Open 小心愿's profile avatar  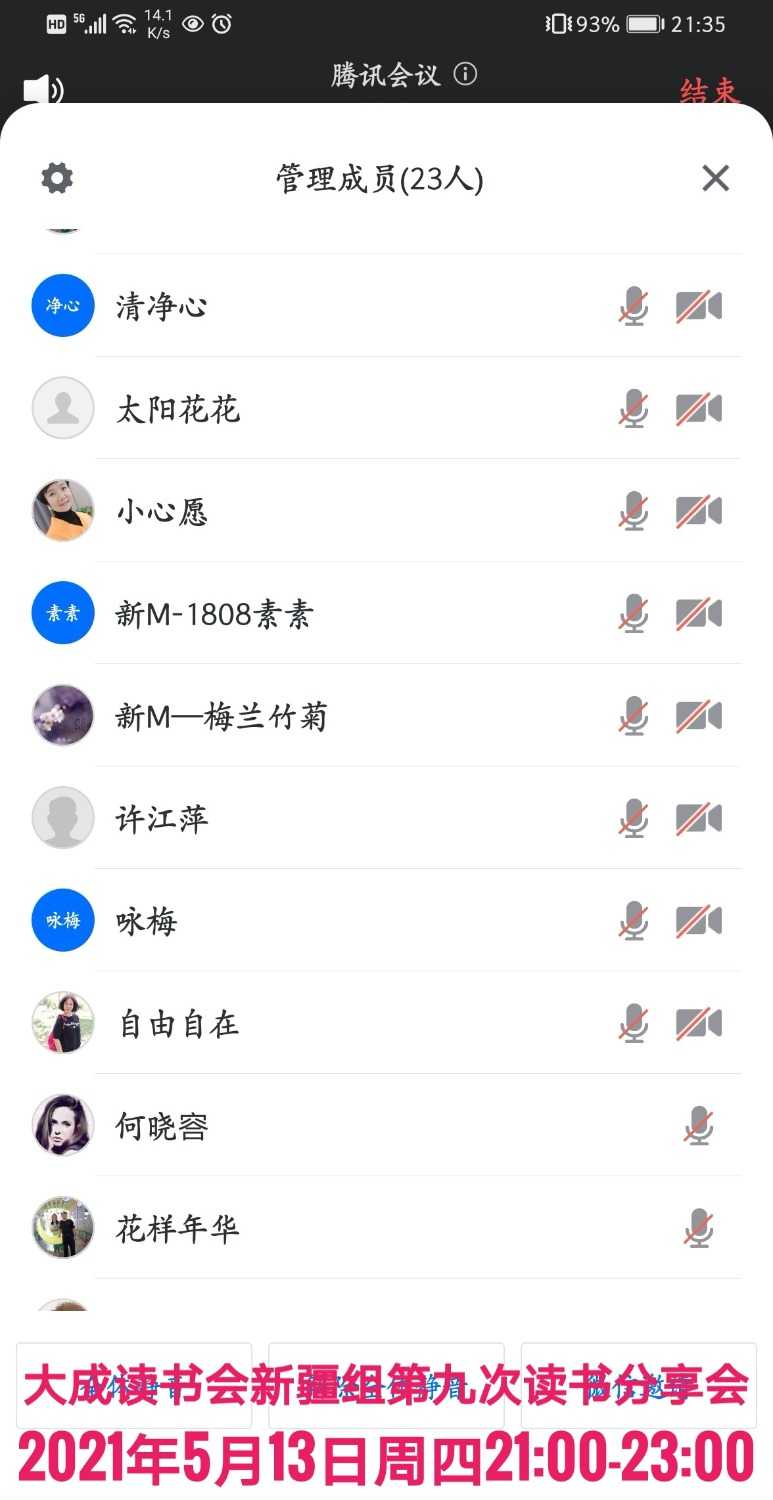(x=62, y=511)
